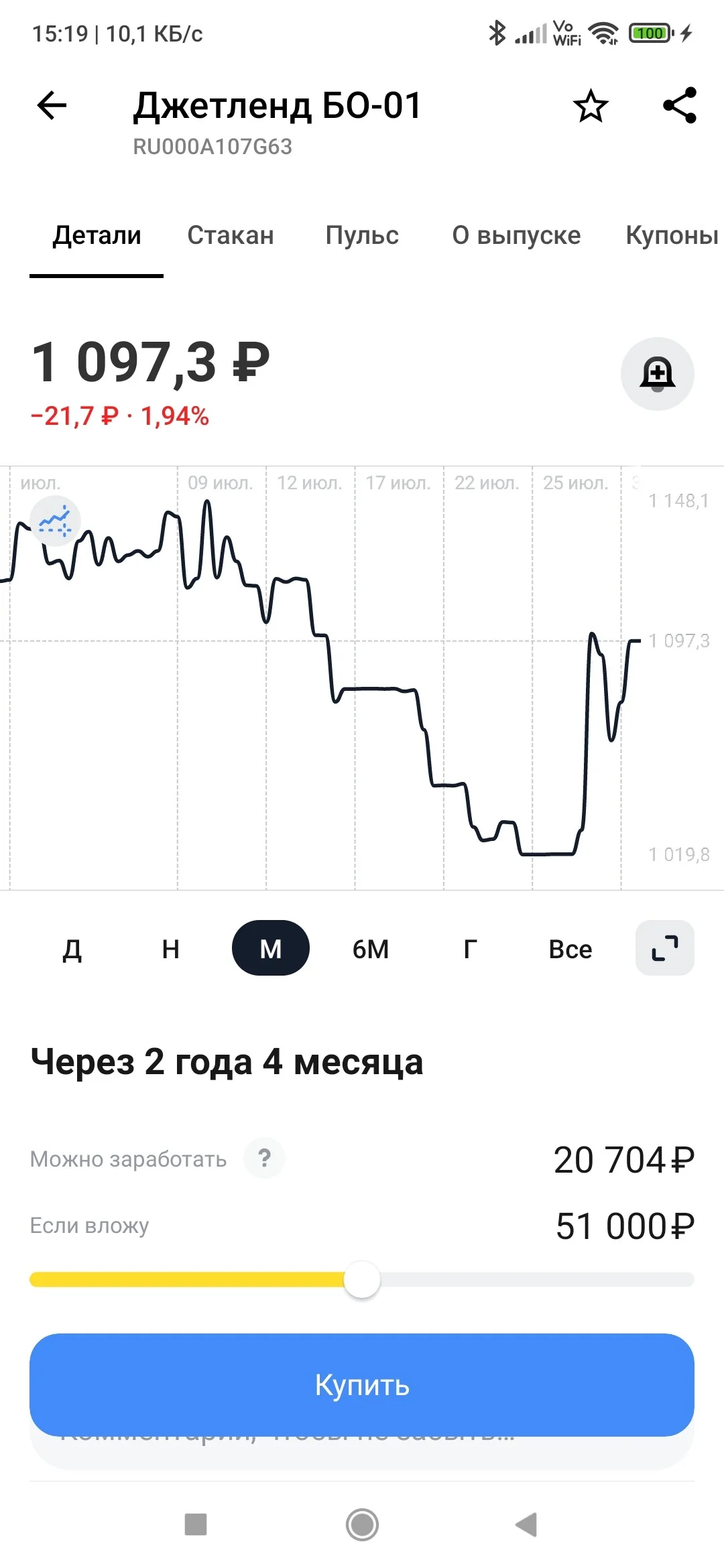Share this bond via the share icon

point(680,105)
